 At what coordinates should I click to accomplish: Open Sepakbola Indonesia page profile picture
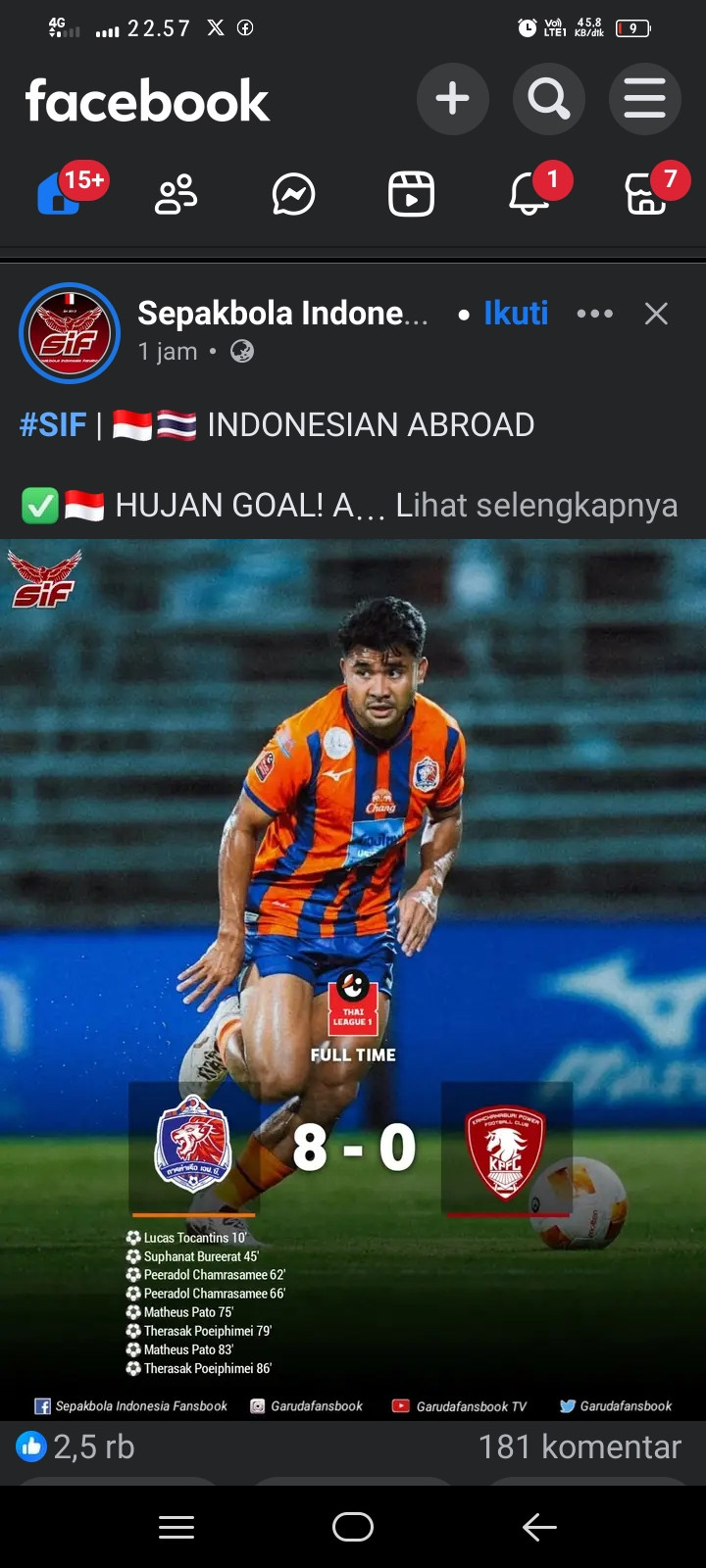pos(70,333)
